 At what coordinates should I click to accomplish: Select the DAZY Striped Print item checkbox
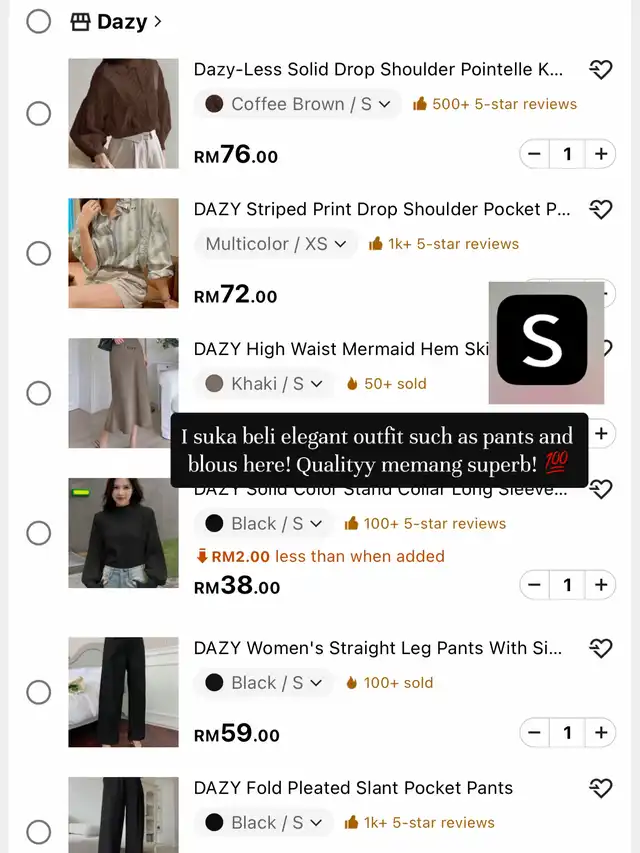click(38, 253)
